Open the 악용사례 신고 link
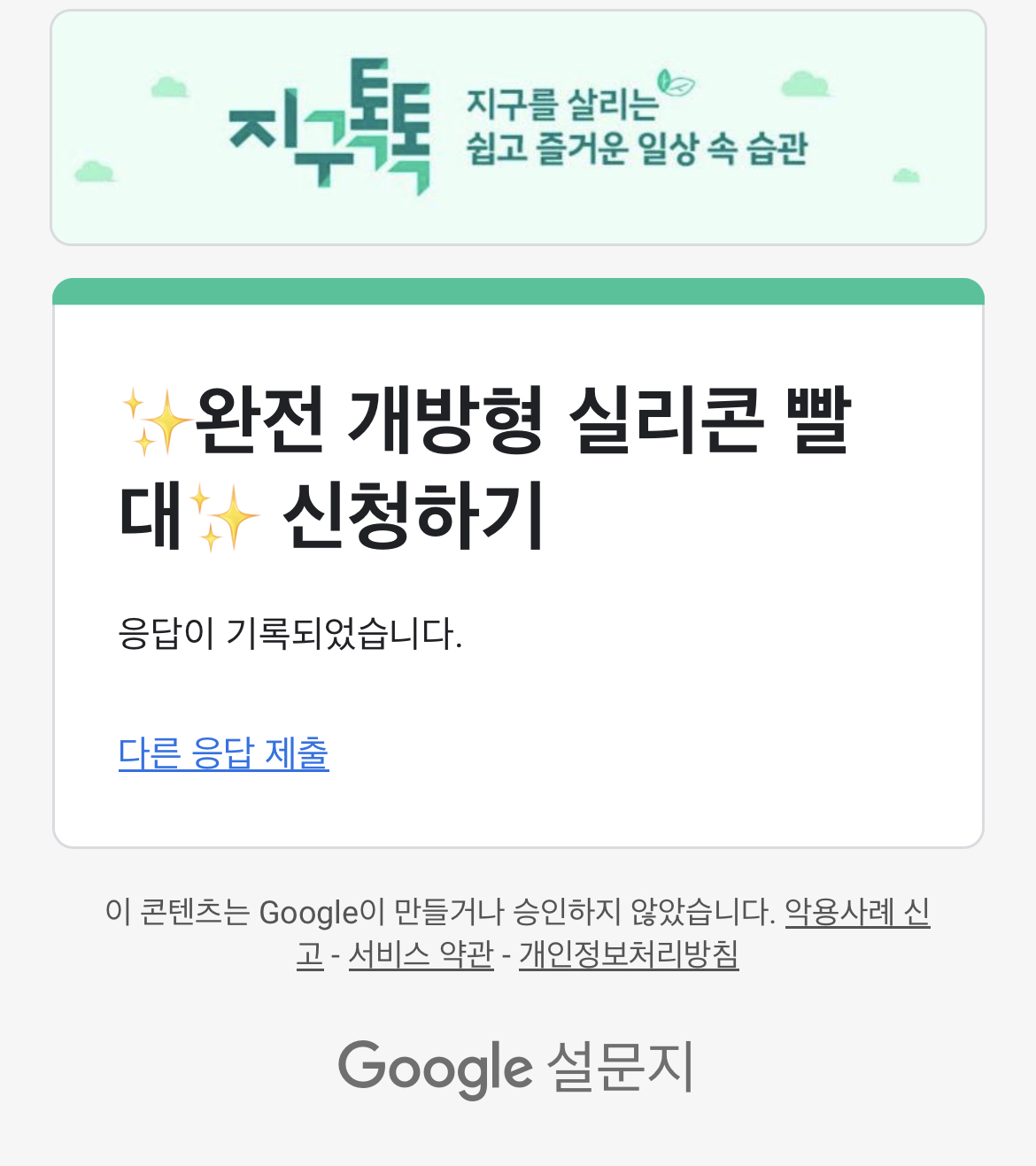1036x1166 pixels. point(856,912)
